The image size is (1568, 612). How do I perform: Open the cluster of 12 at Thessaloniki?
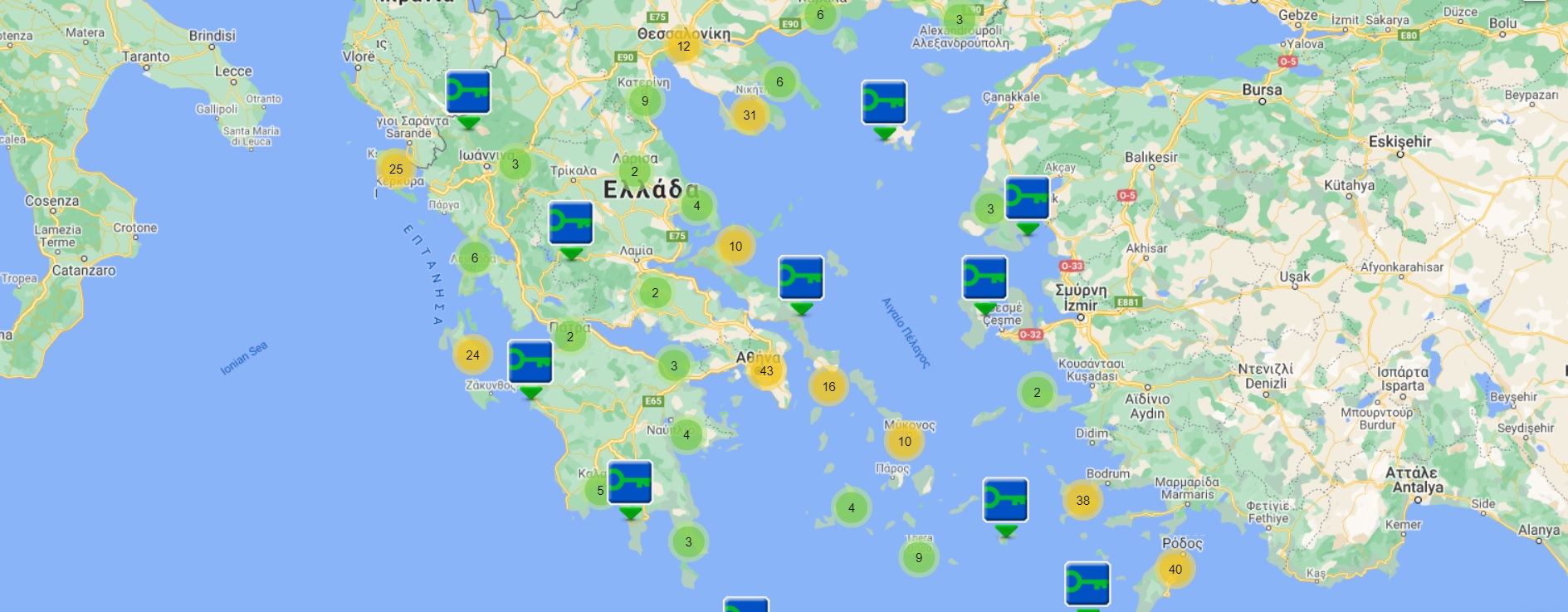click(683, 47)
